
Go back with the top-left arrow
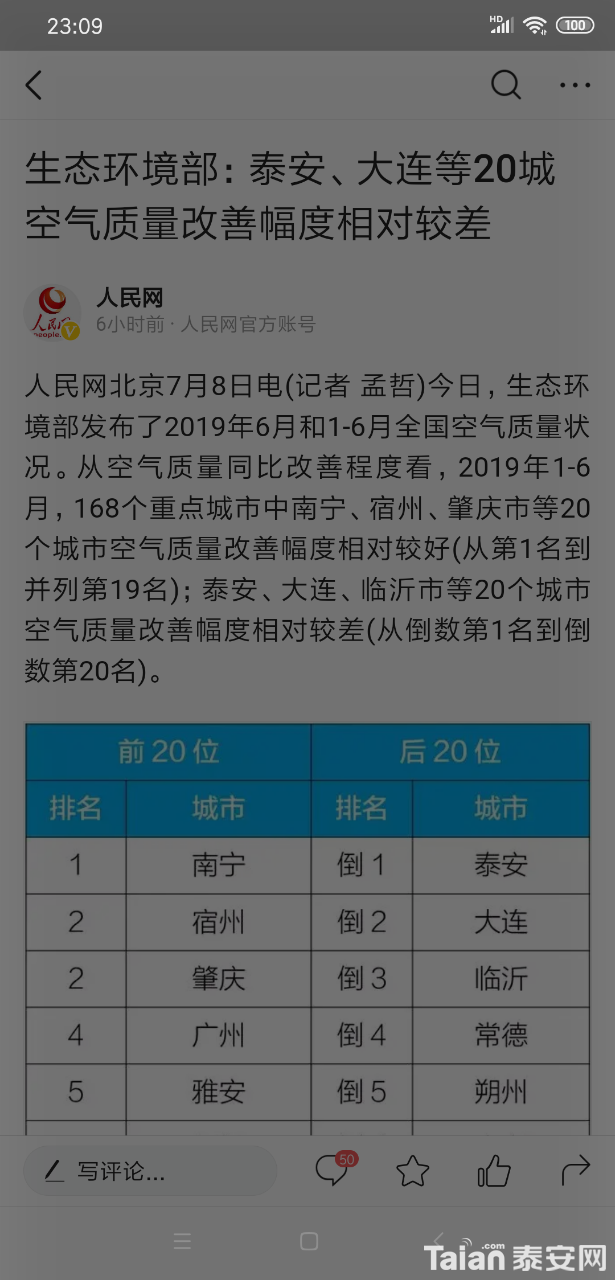(x=34, y=85)
